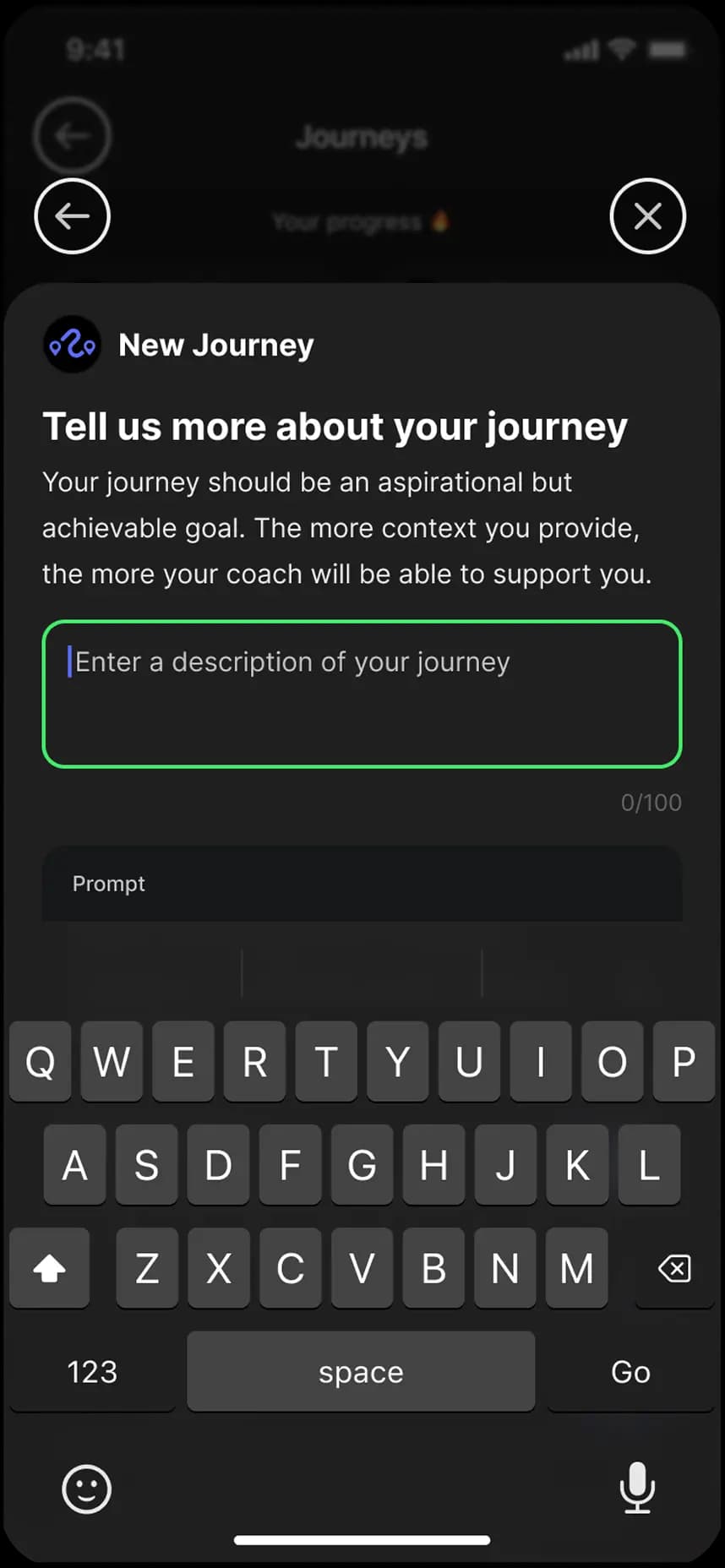Start voice dictation with the microphone
Viewport: 725px width, 1568px height.
tap(637, 1487)
